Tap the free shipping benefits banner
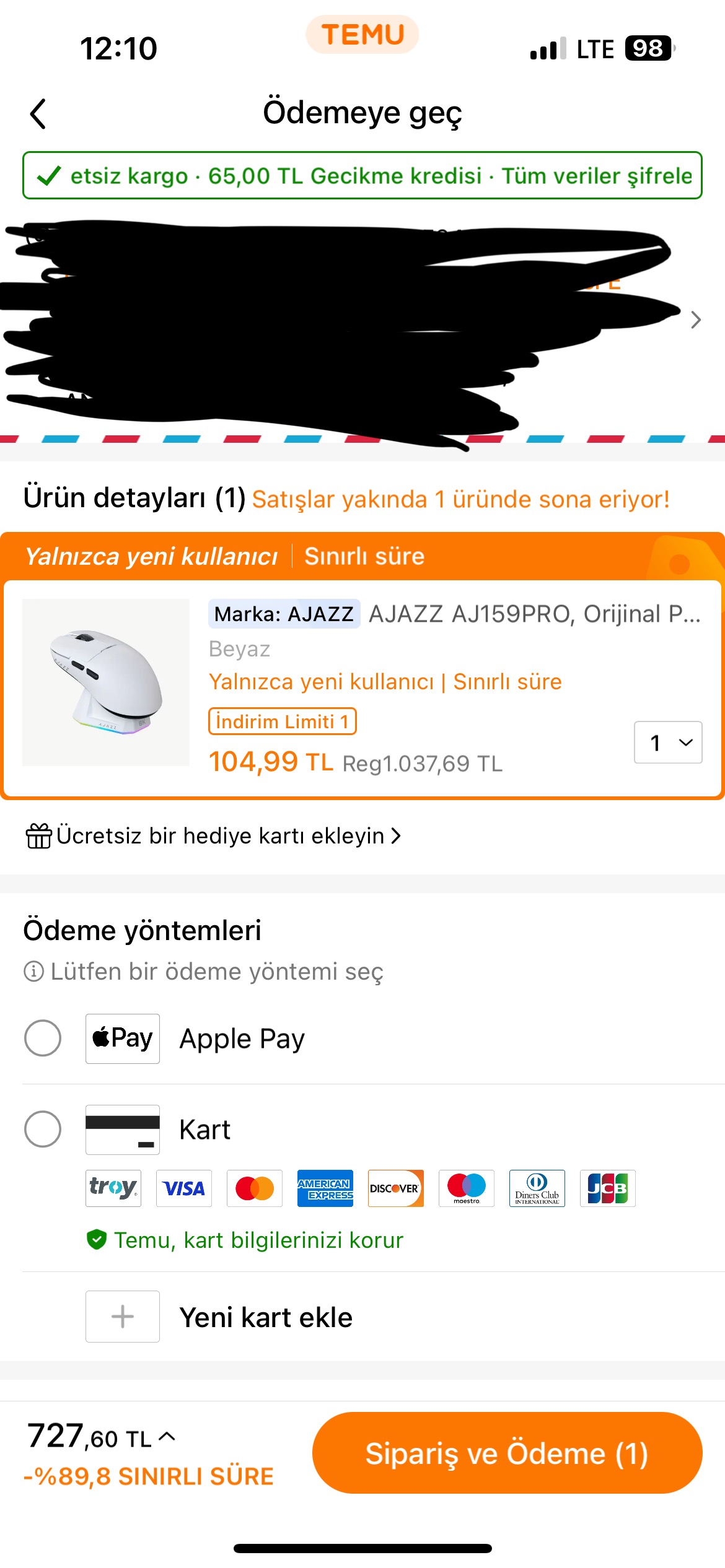This screenshot has width=725, height=1568. [362, 176]
